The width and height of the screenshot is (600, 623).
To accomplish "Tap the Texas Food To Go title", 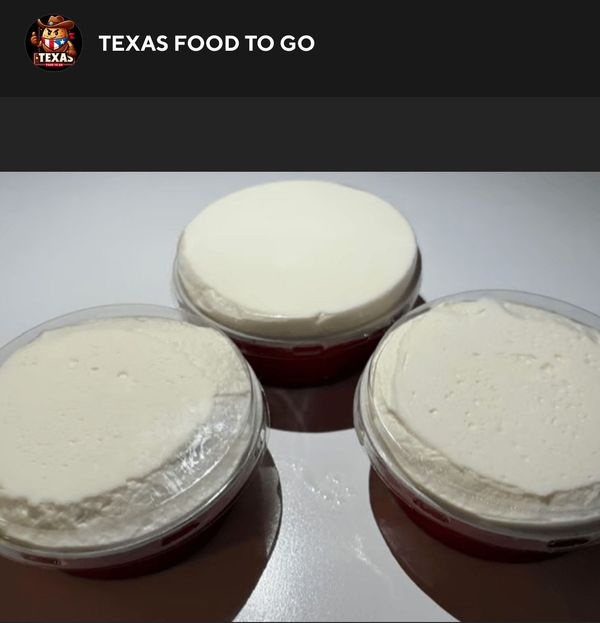I will [206, 43].
